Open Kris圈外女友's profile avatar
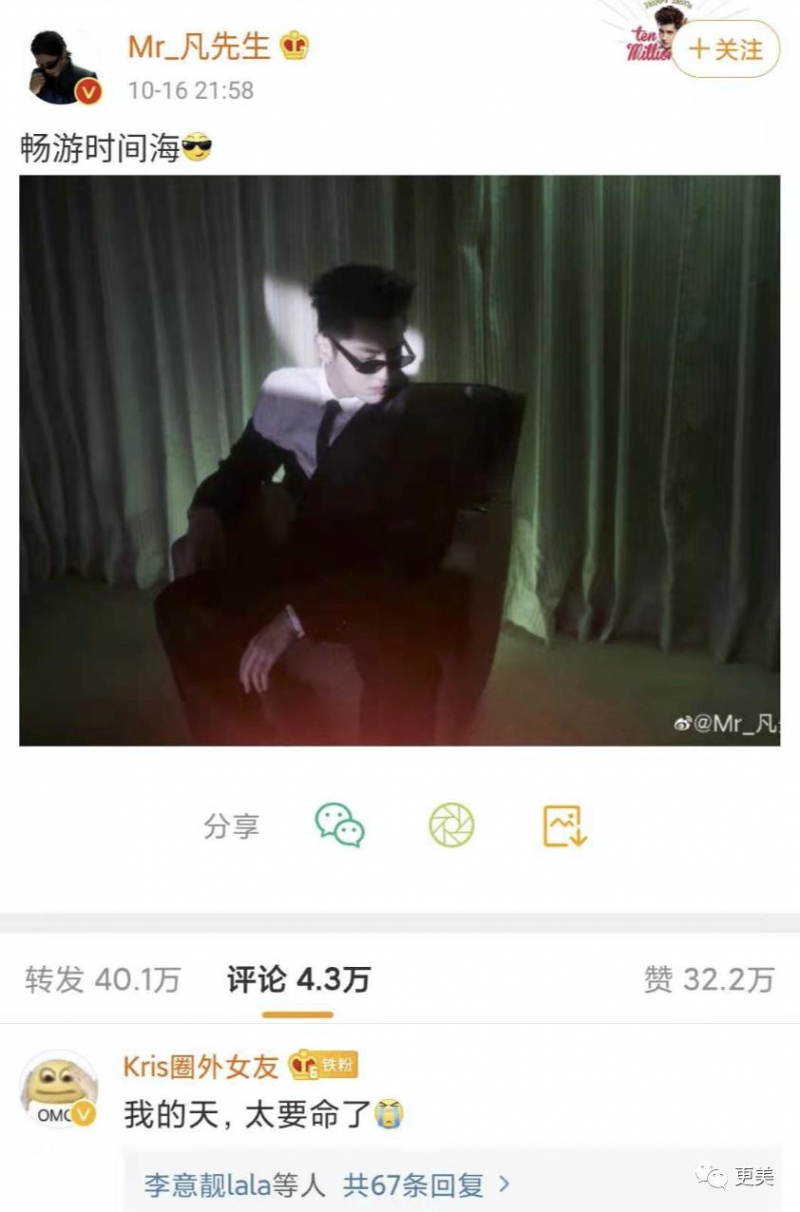The image size is (800, 1212). click(x=59, y=1089)
